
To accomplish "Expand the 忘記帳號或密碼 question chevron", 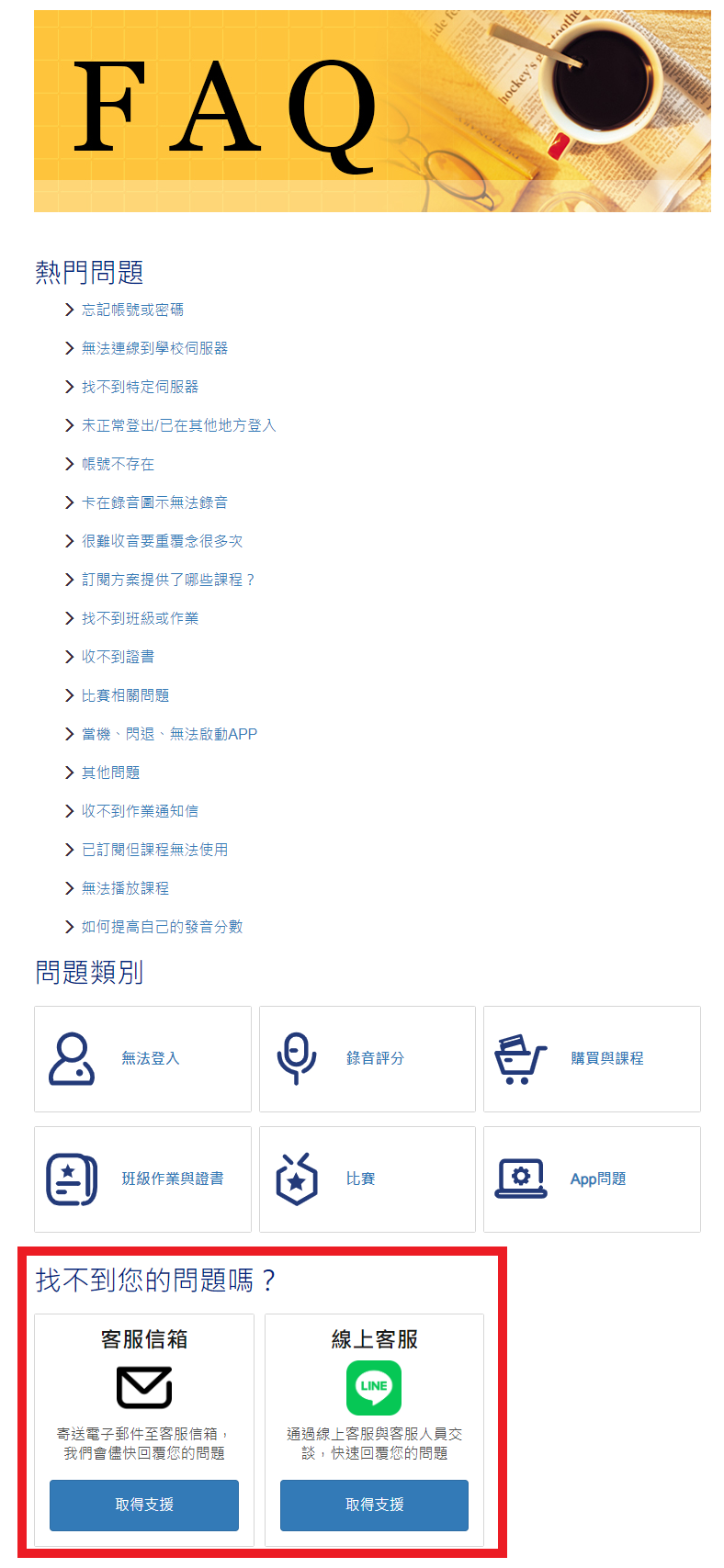I will point(67,310).
